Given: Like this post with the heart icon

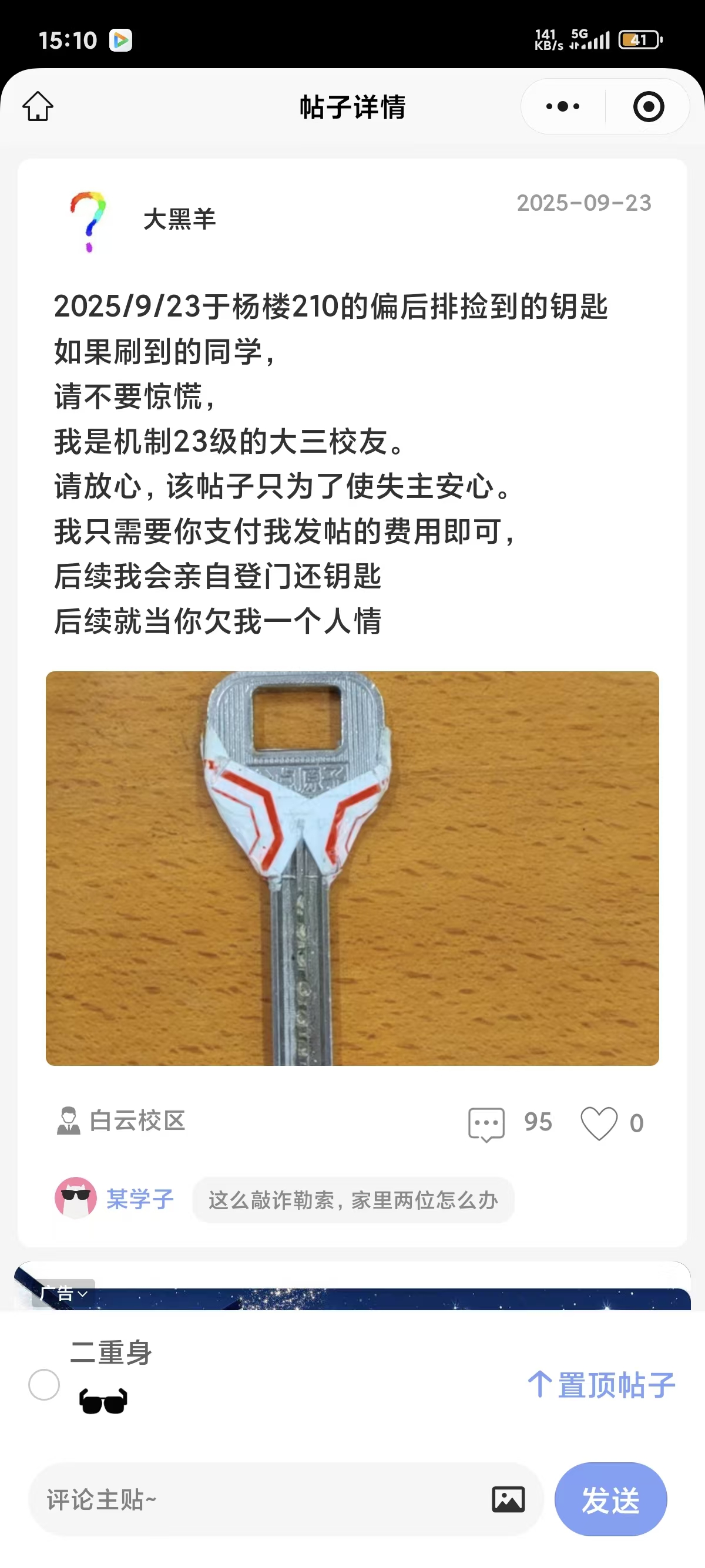Looking at the screenshot, I should point(599,1123).
